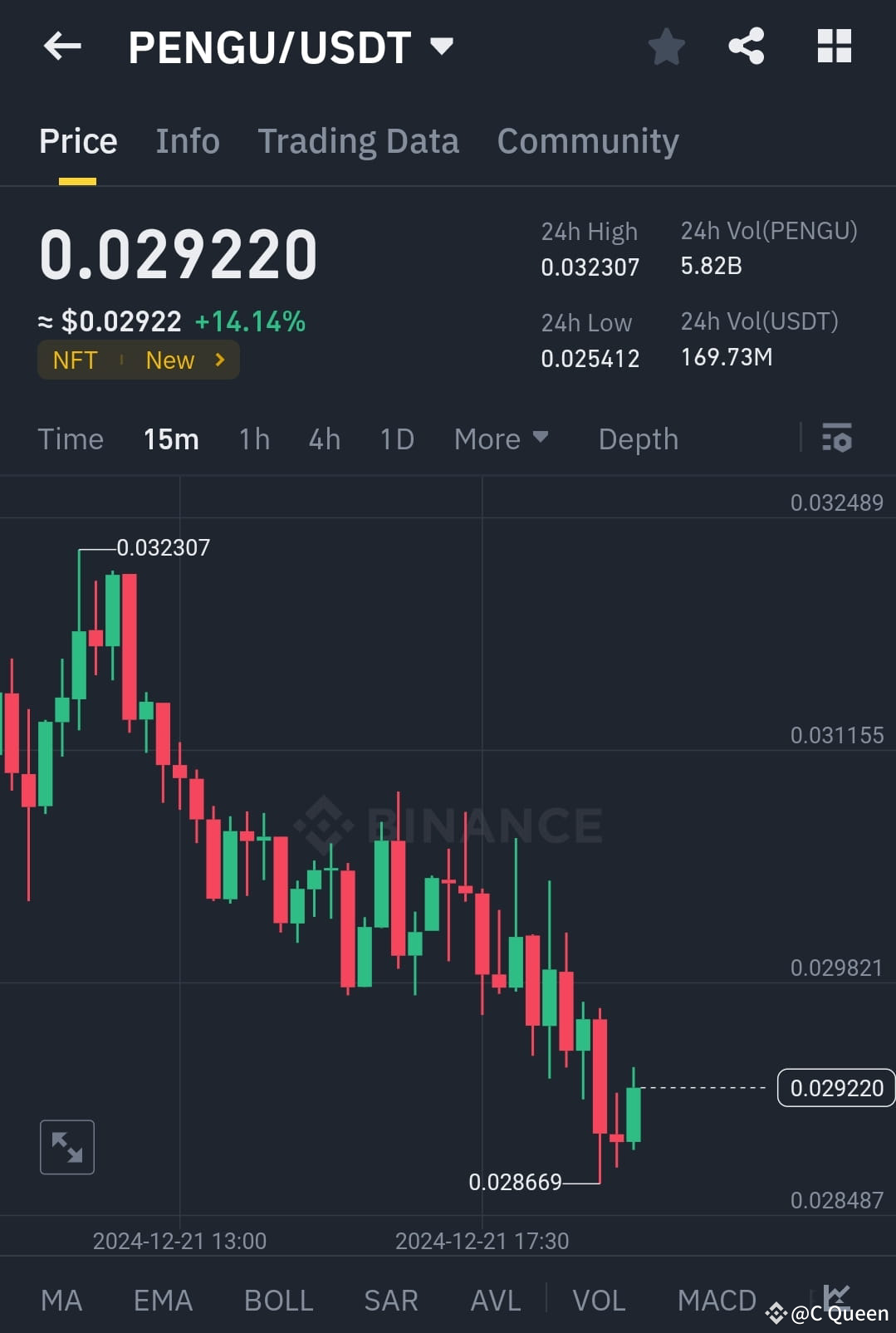The height and width of the screenshot is (1333, 896).
Task: Switch chart to Depth view
Action: click(638, 438)
